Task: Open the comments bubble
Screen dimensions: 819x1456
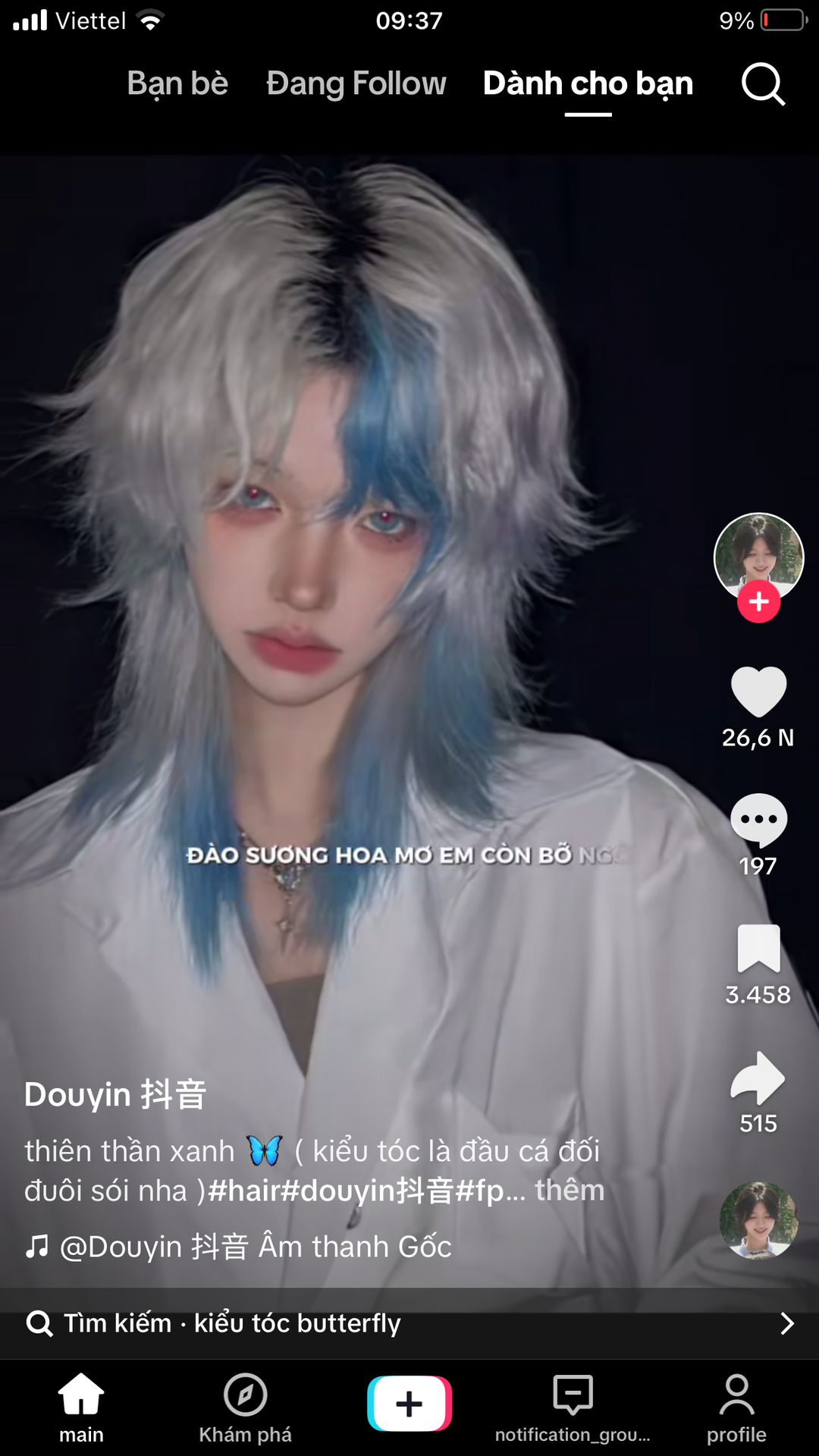Action: 758,821
